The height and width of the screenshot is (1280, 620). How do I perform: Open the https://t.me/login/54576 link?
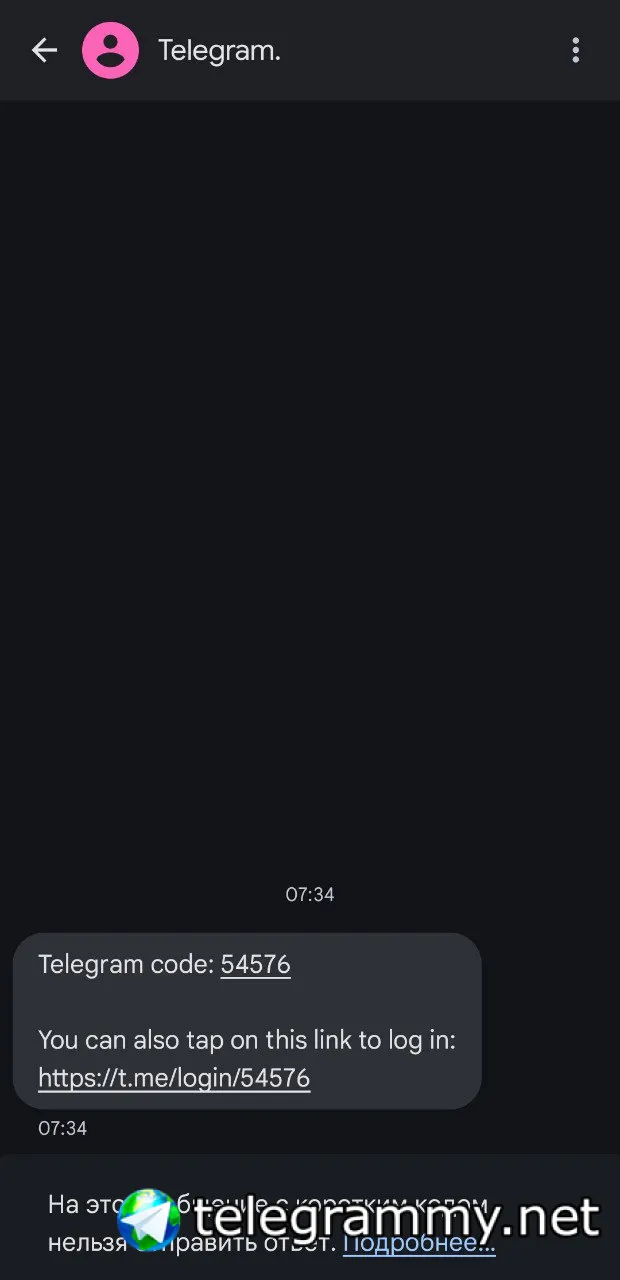pos(174,1077)
